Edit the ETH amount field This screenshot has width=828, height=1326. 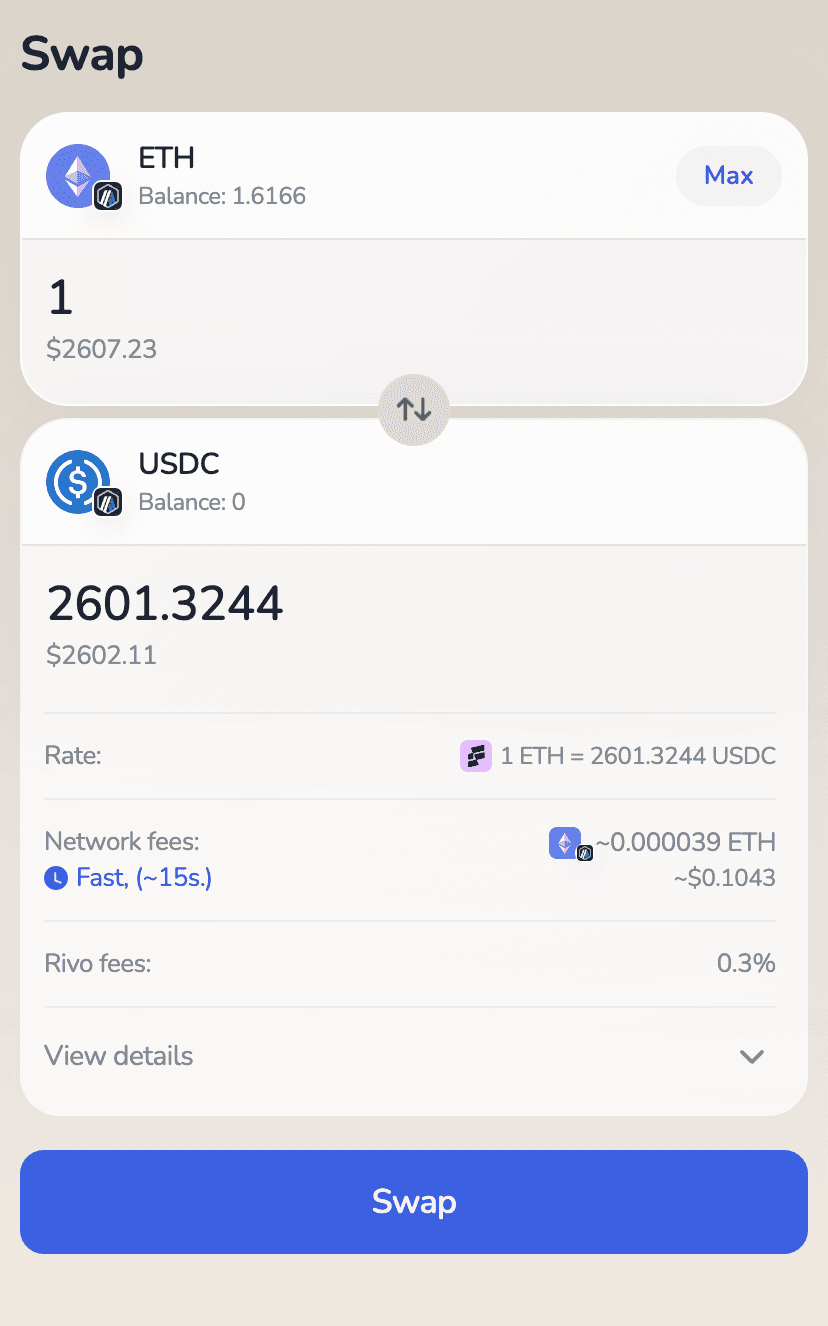point(300,300)
